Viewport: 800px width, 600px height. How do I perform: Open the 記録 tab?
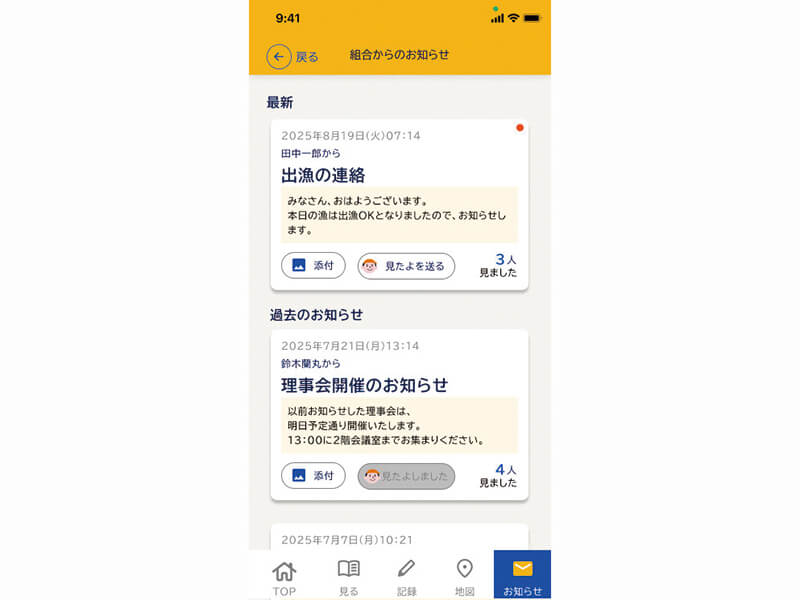[406, 577]
